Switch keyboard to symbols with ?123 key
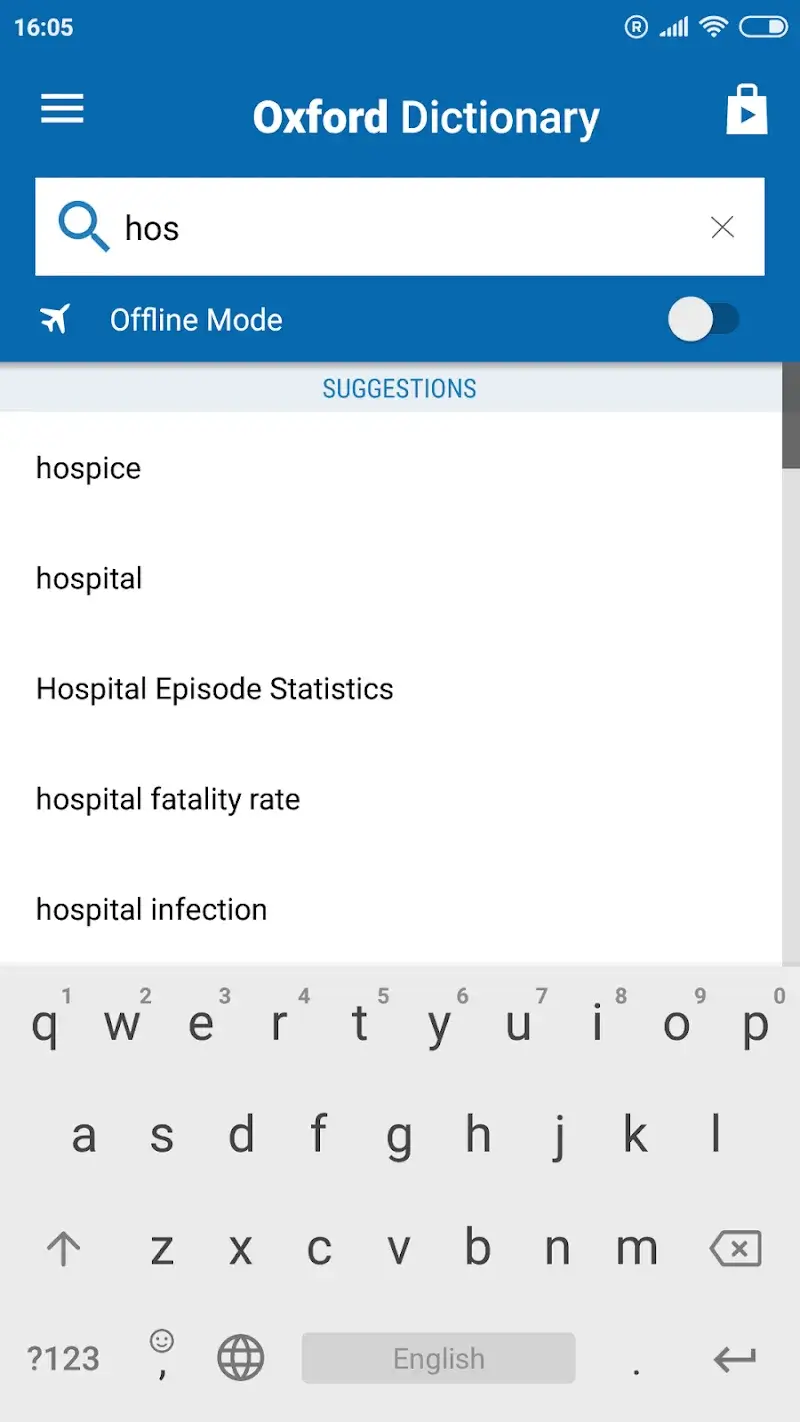The image size is (800, 1422). pos(62,1358)
